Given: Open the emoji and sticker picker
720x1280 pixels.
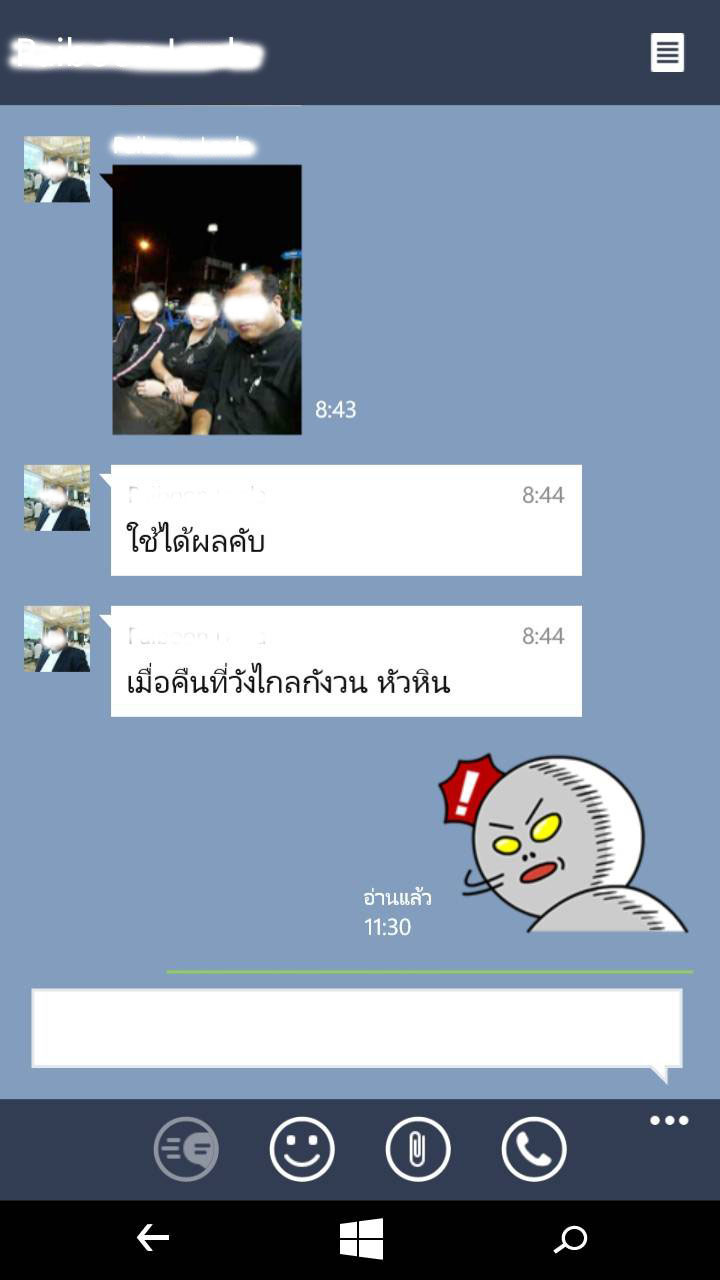Looking at the screenshot, I should [302, 1150].
